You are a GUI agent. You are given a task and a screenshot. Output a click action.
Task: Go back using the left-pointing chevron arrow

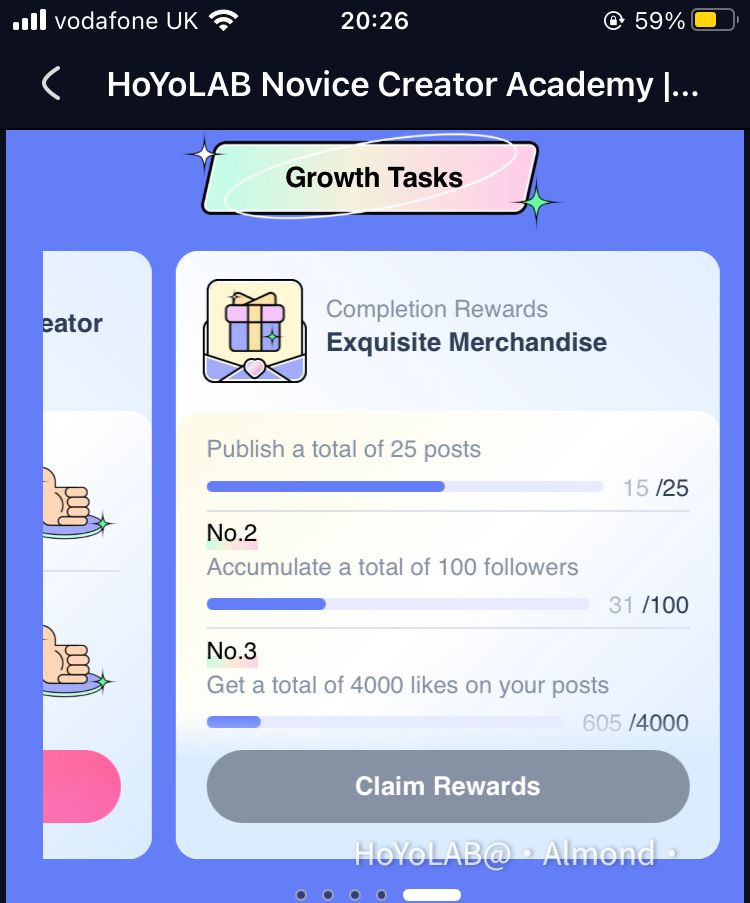(x=49, y=84)
